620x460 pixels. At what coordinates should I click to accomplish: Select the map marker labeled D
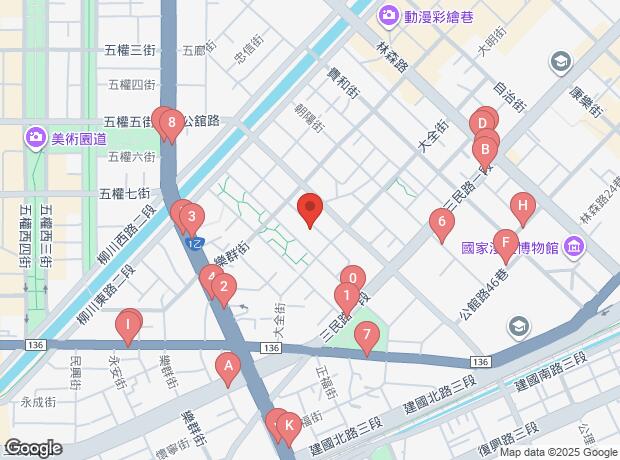pos(483,123)
